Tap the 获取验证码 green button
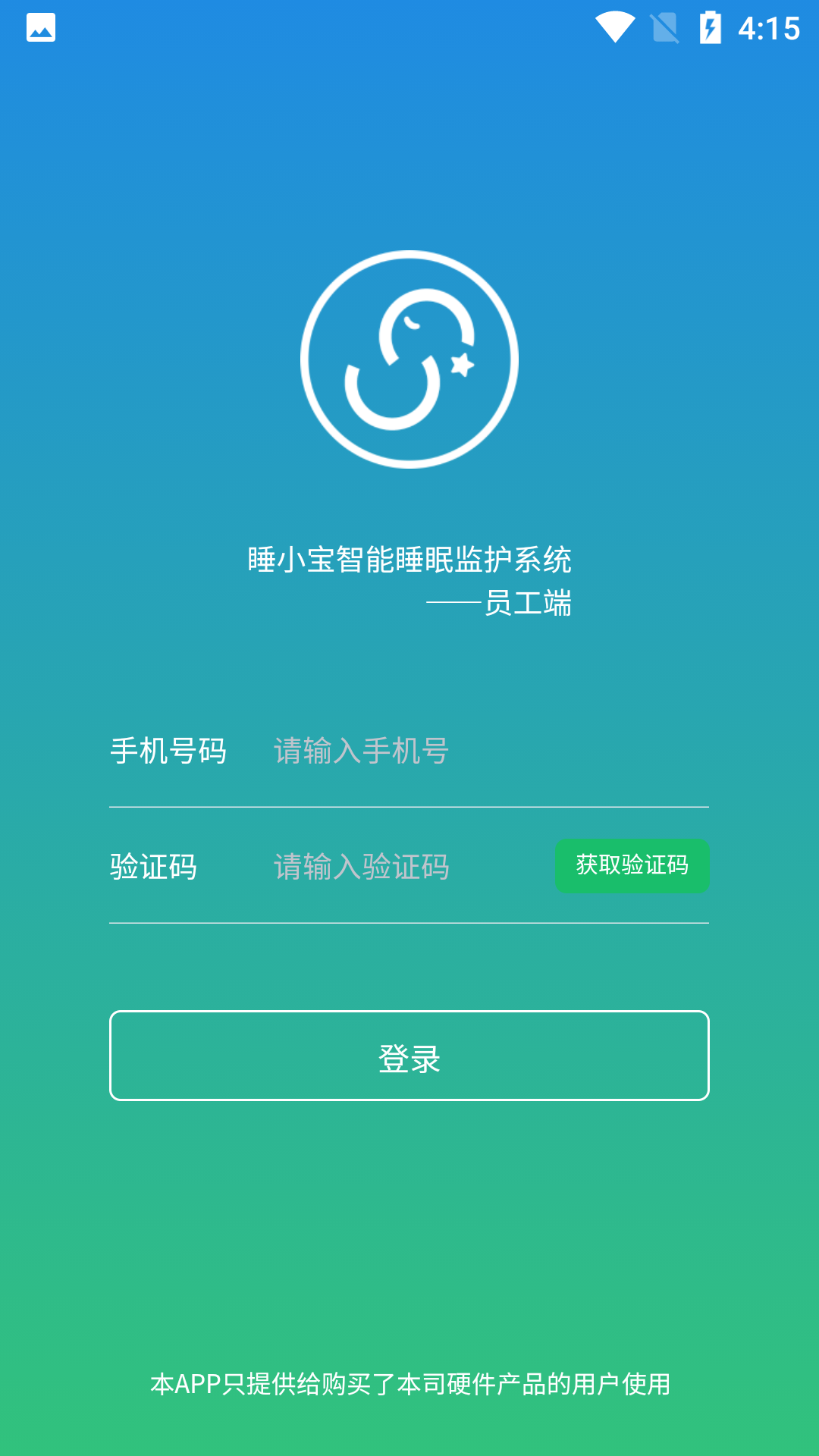 pos(632,866)
